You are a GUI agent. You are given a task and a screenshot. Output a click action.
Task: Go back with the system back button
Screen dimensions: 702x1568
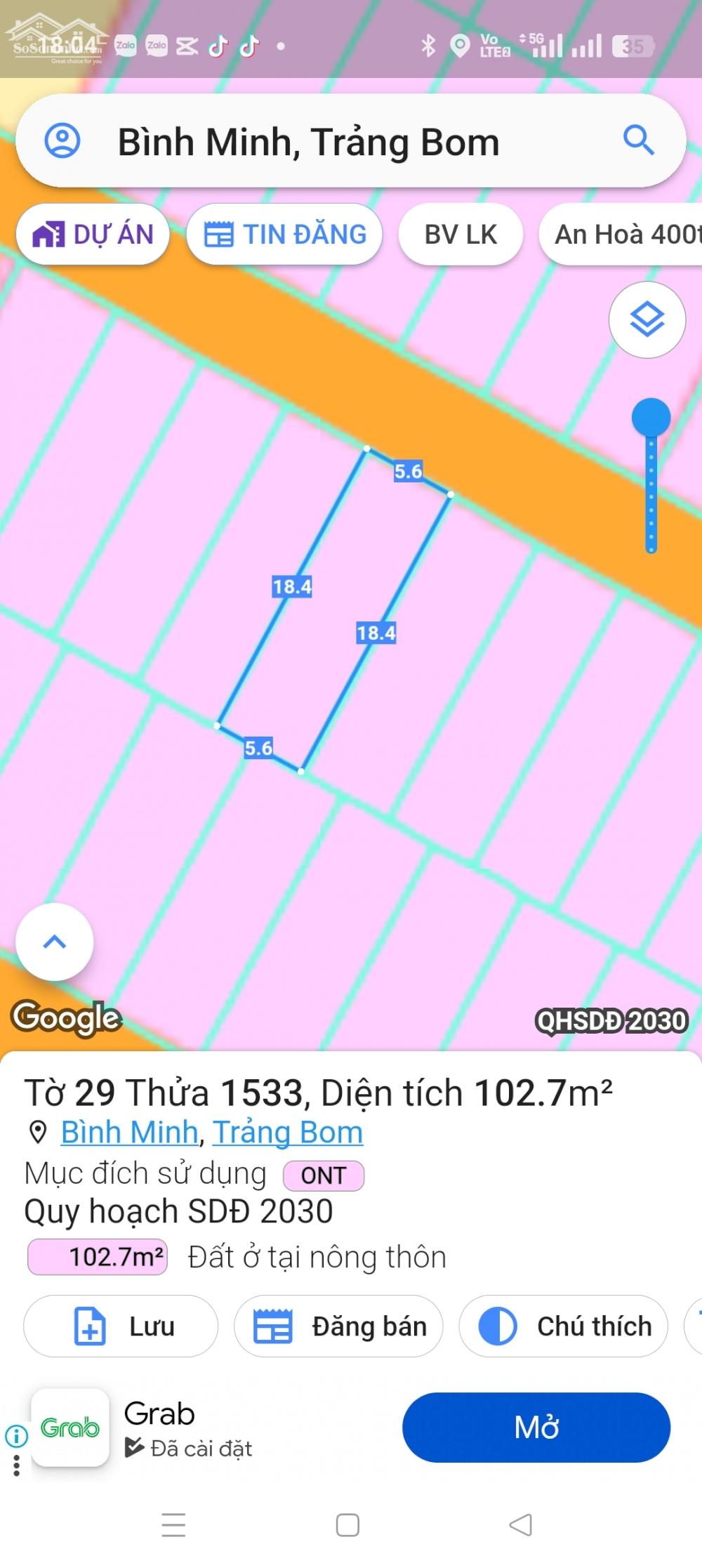[521, 1524]
